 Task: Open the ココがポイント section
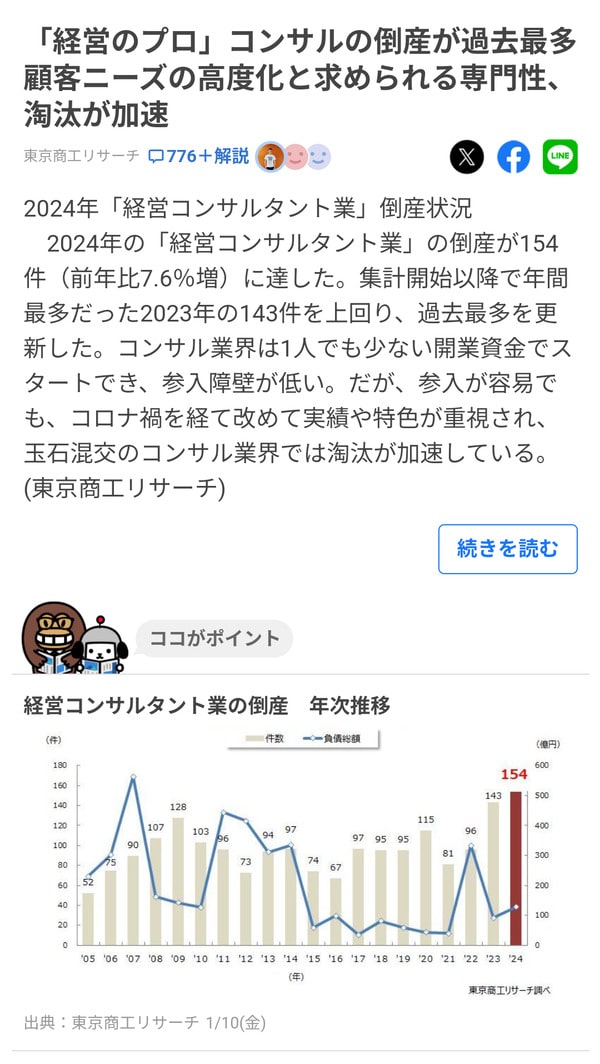pos(214,638)
